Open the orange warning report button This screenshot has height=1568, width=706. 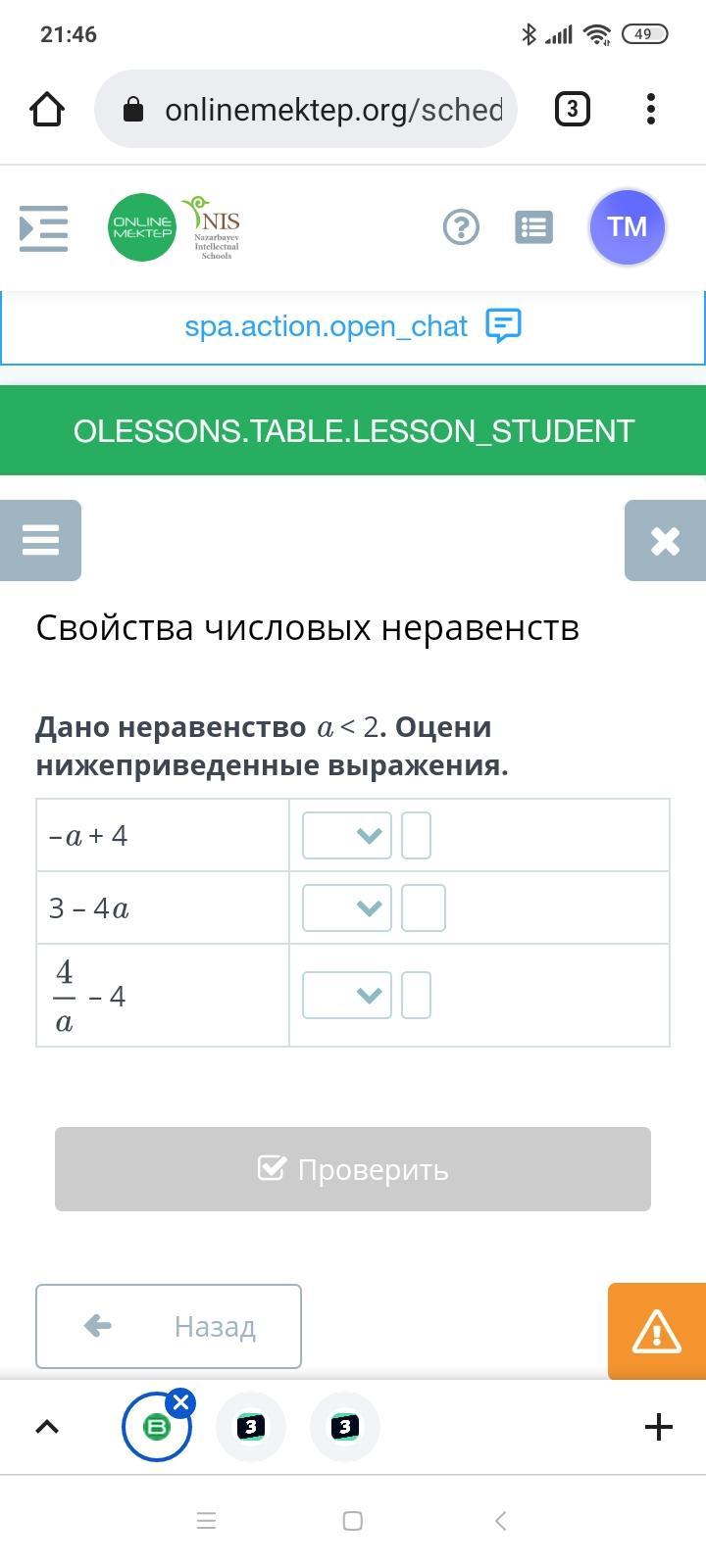point(657,1331)
